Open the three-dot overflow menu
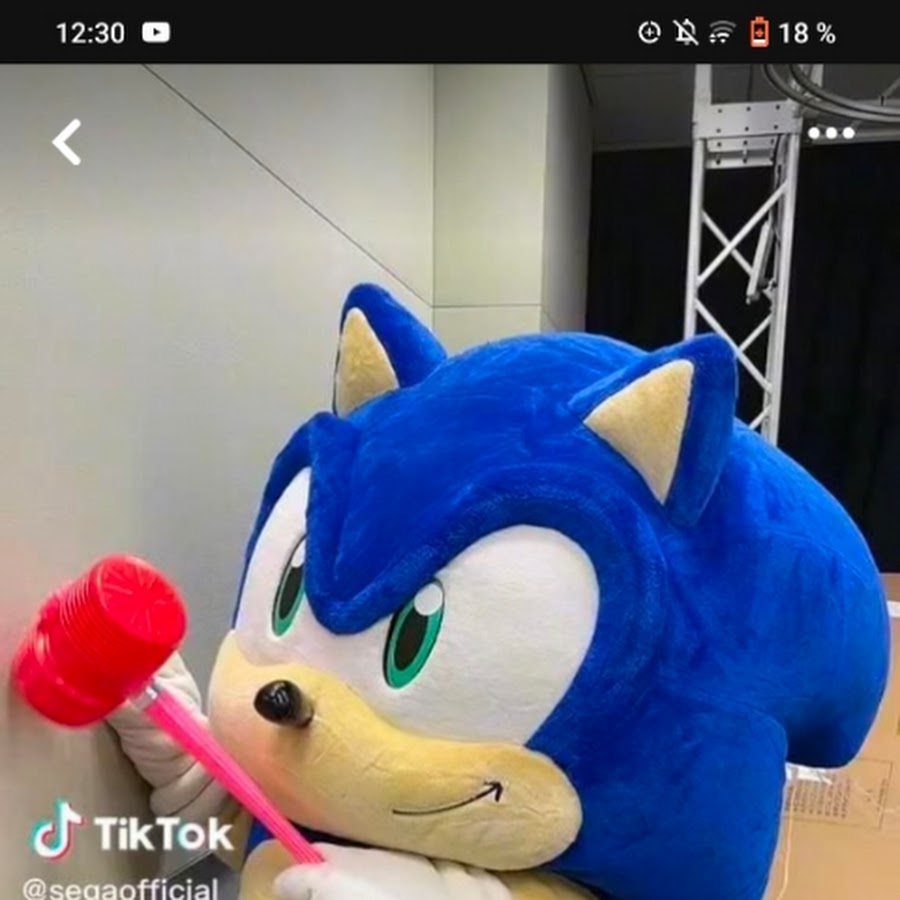 tap(831, 132)
